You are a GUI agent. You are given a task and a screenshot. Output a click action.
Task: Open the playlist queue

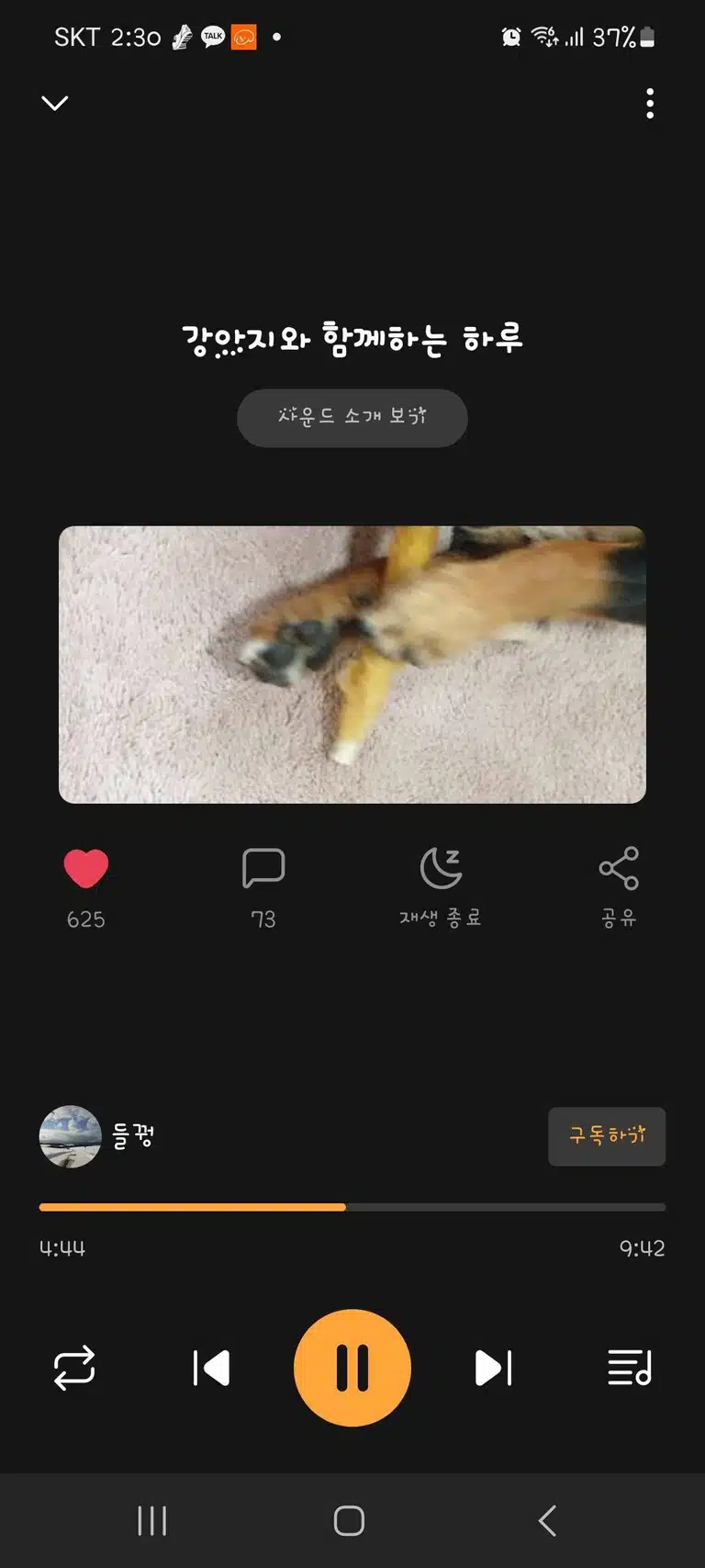click(630, 1368)
